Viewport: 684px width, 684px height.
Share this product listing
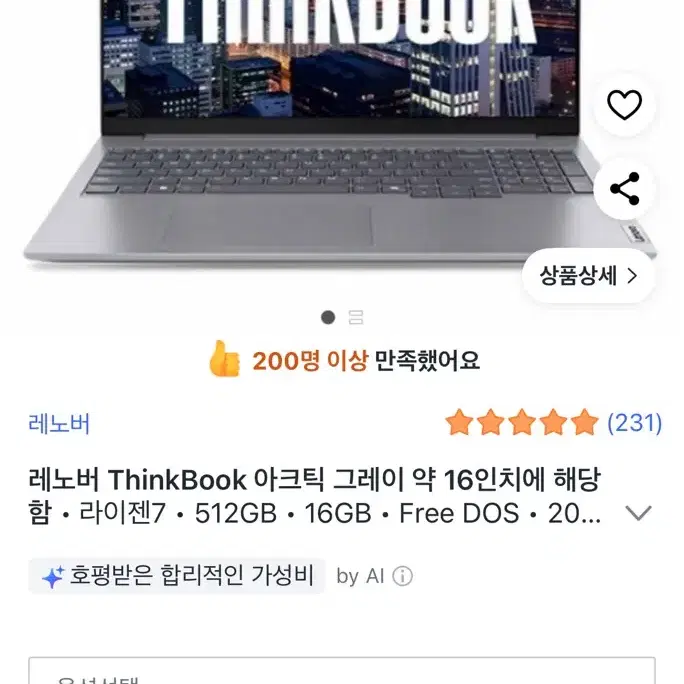624,189
